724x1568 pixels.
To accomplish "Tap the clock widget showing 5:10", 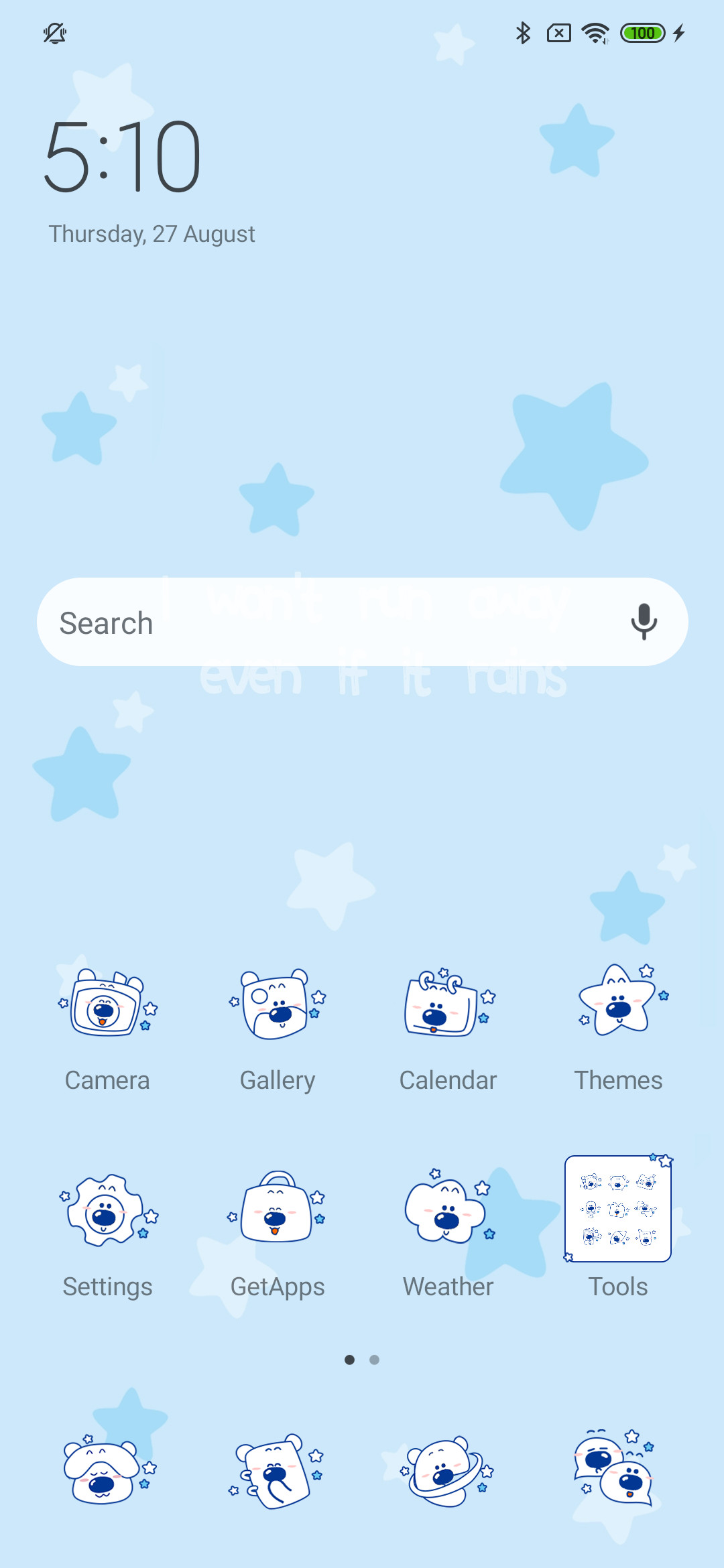I will click(123, 156).
